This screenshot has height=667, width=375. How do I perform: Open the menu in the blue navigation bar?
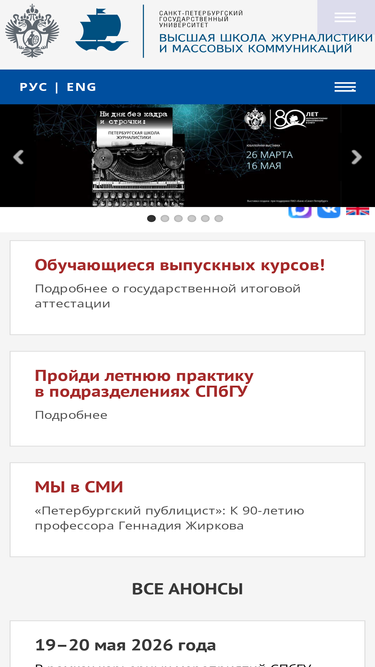pos(345,87)
